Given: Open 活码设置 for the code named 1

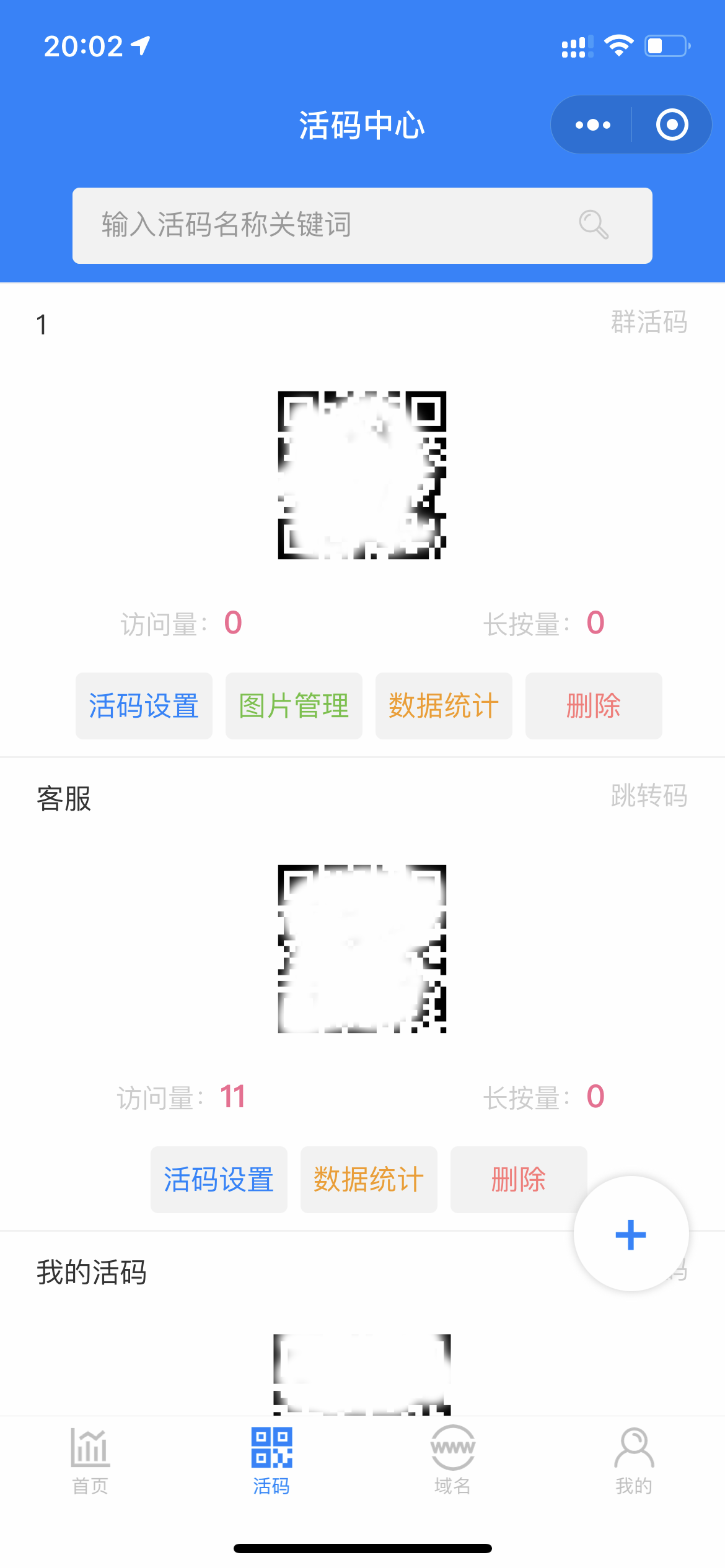Looking at the screenshot, I should [144, 706].
